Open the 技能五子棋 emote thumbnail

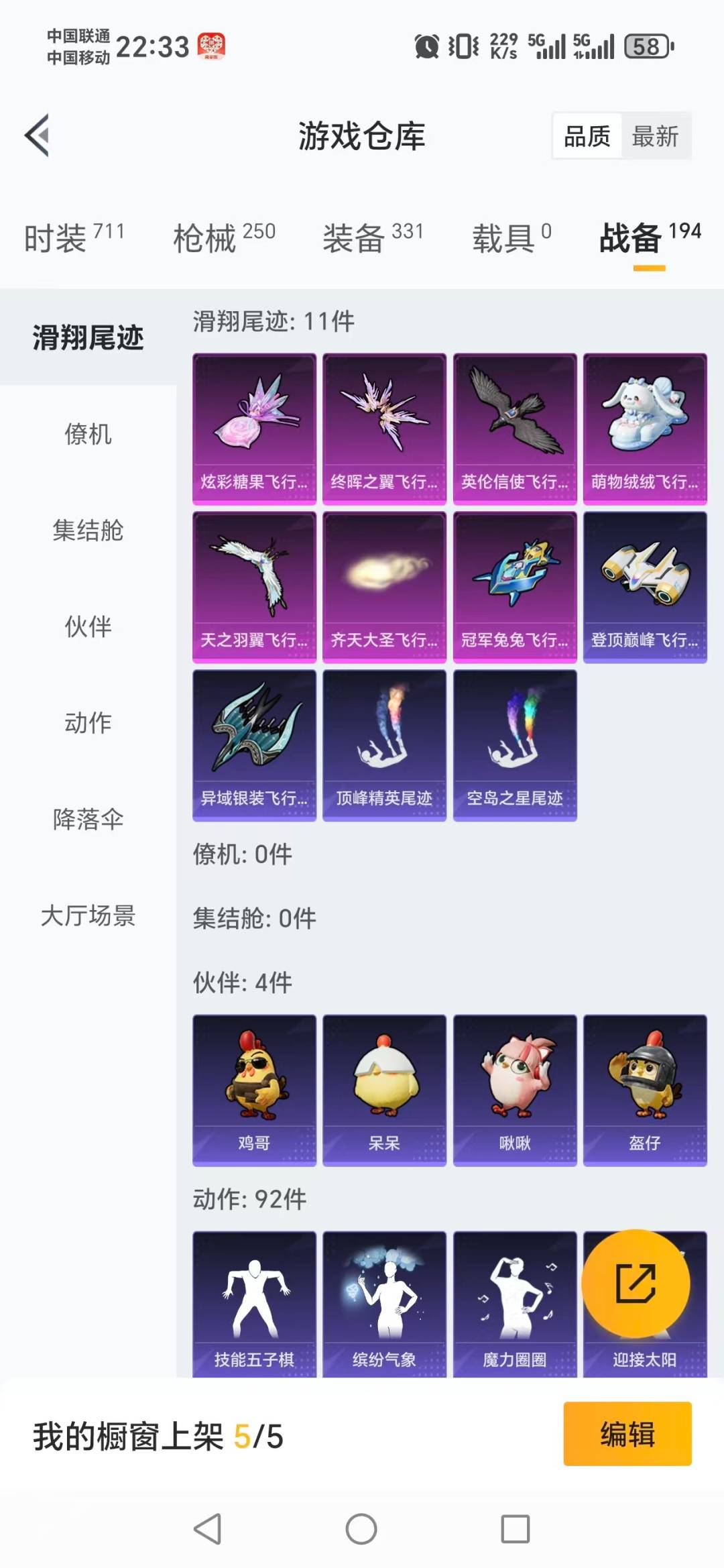click(x=253, y=1301)
